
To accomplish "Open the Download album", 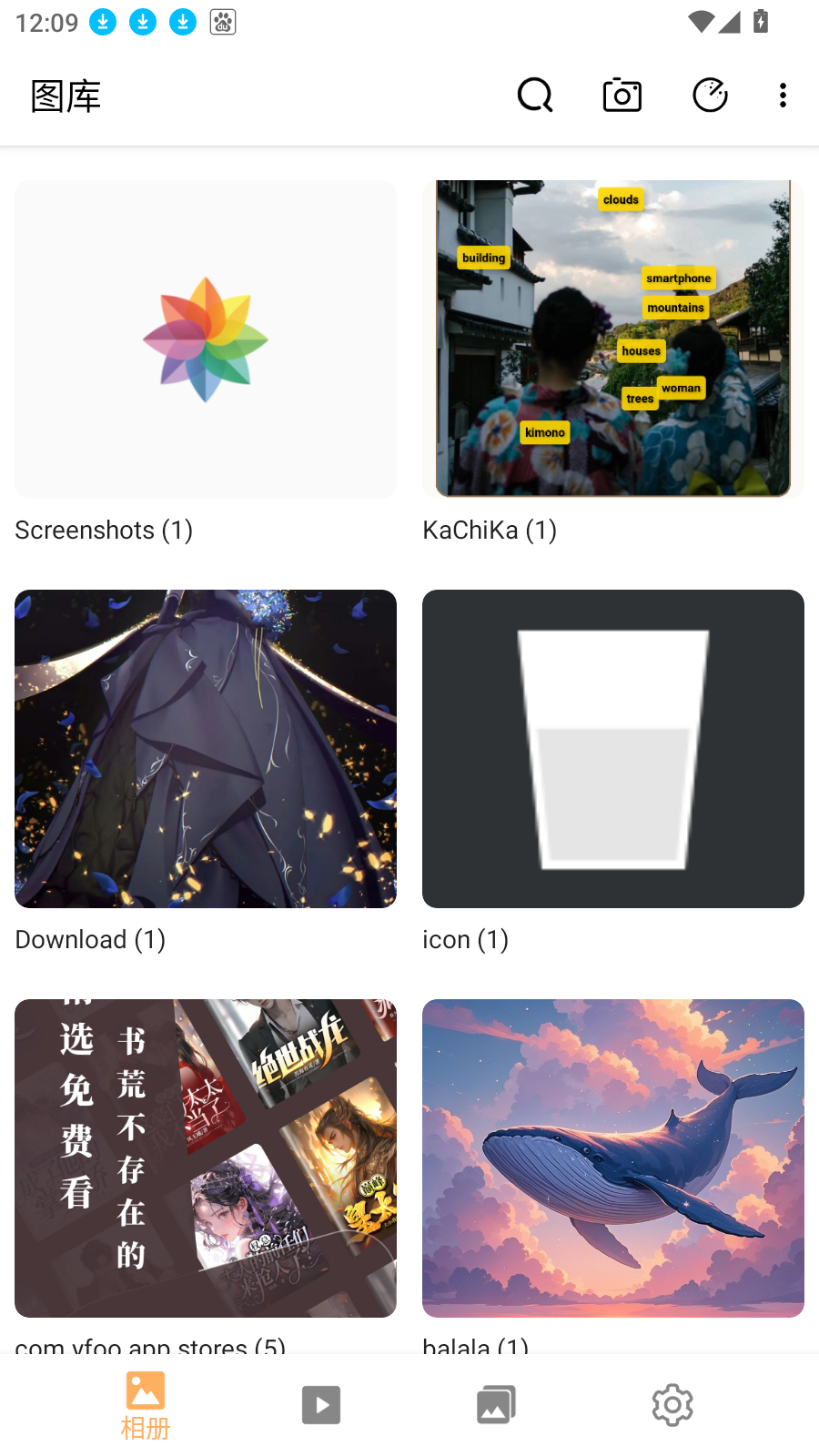I will point(206,749).
